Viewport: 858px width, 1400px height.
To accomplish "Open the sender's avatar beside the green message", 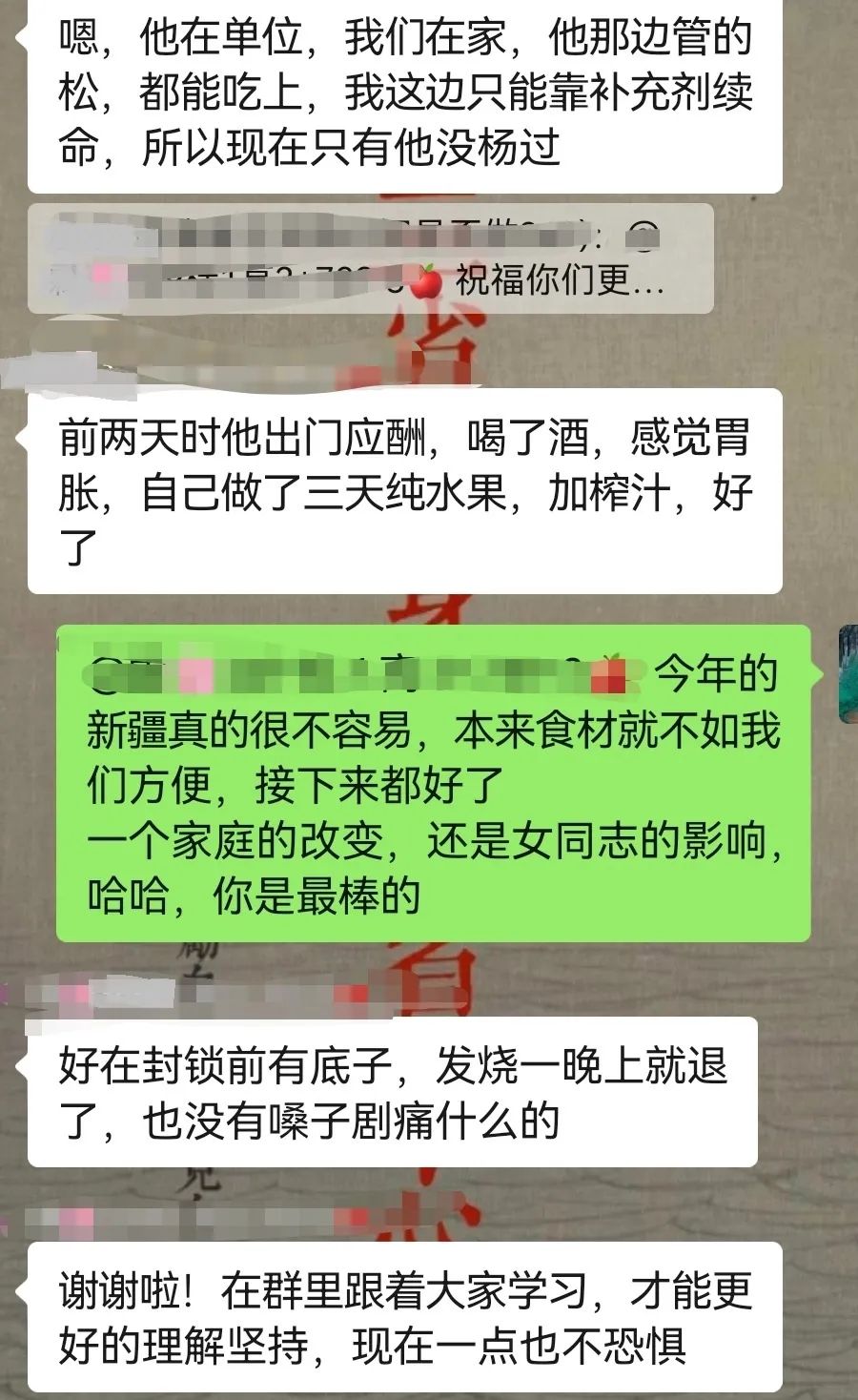I will pos(847,674).
